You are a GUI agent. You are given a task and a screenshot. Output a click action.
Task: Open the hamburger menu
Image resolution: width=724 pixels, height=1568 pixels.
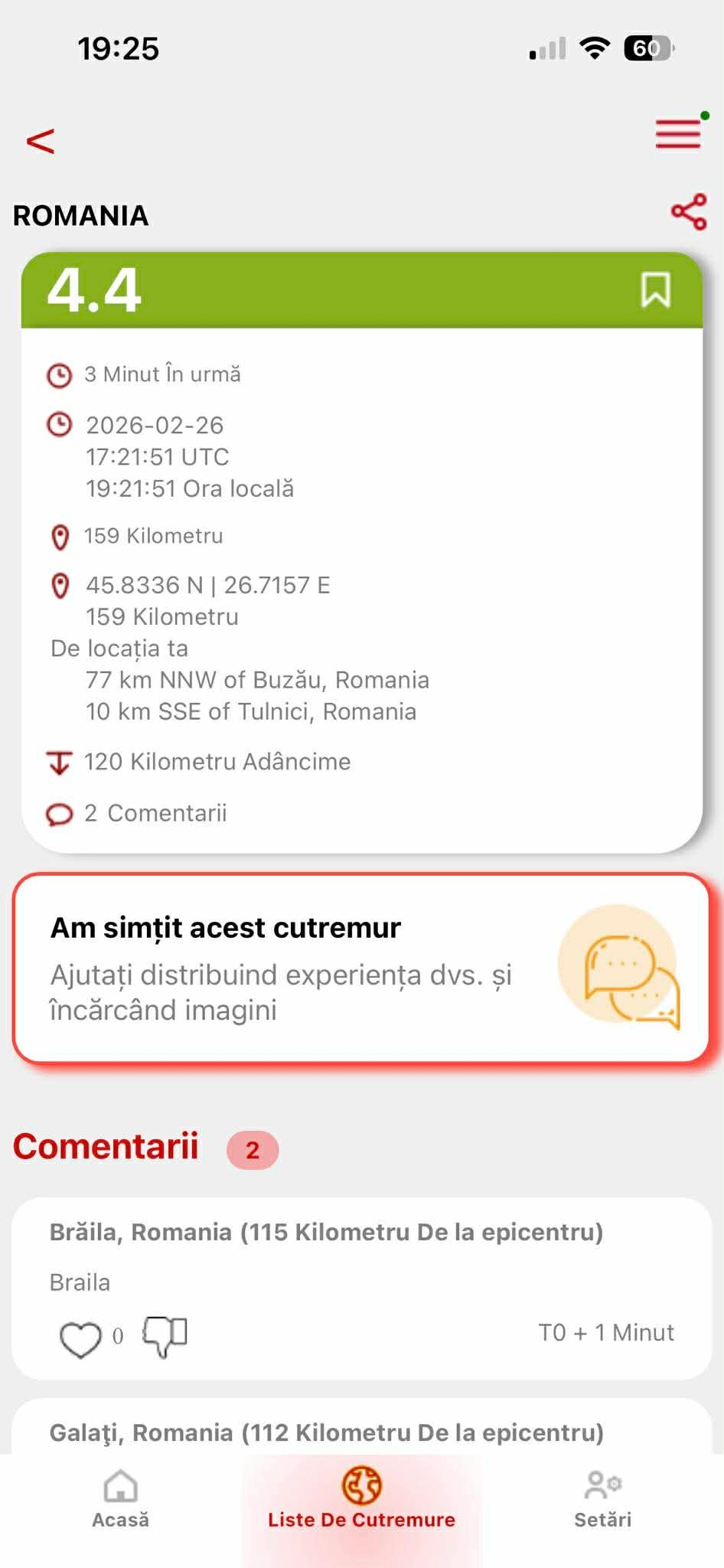(678, 134)
